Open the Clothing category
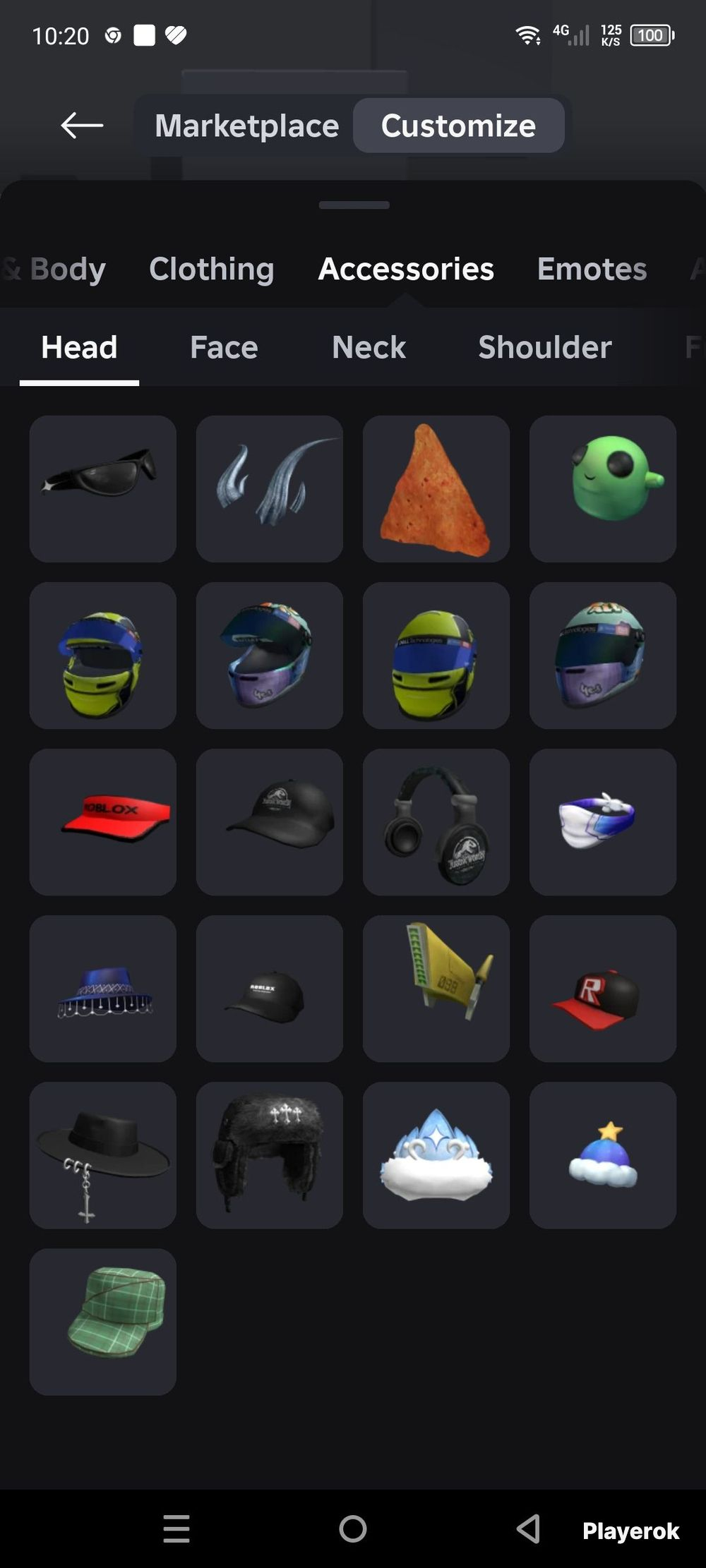The image size is (706, 1568). tap(211, 269)
